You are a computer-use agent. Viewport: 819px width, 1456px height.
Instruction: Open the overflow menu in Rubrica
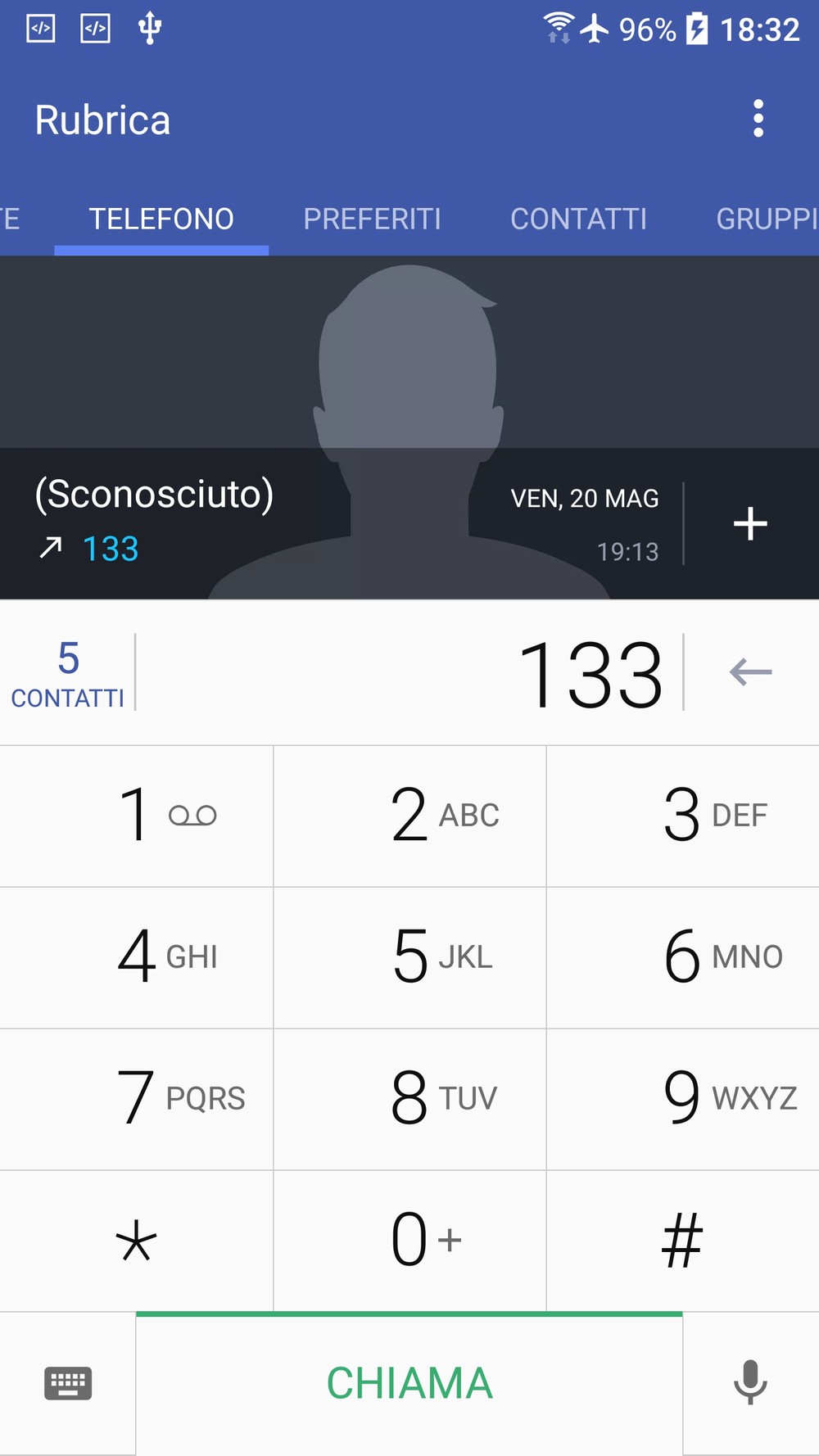pyautogui.click(x=758, y=120)
